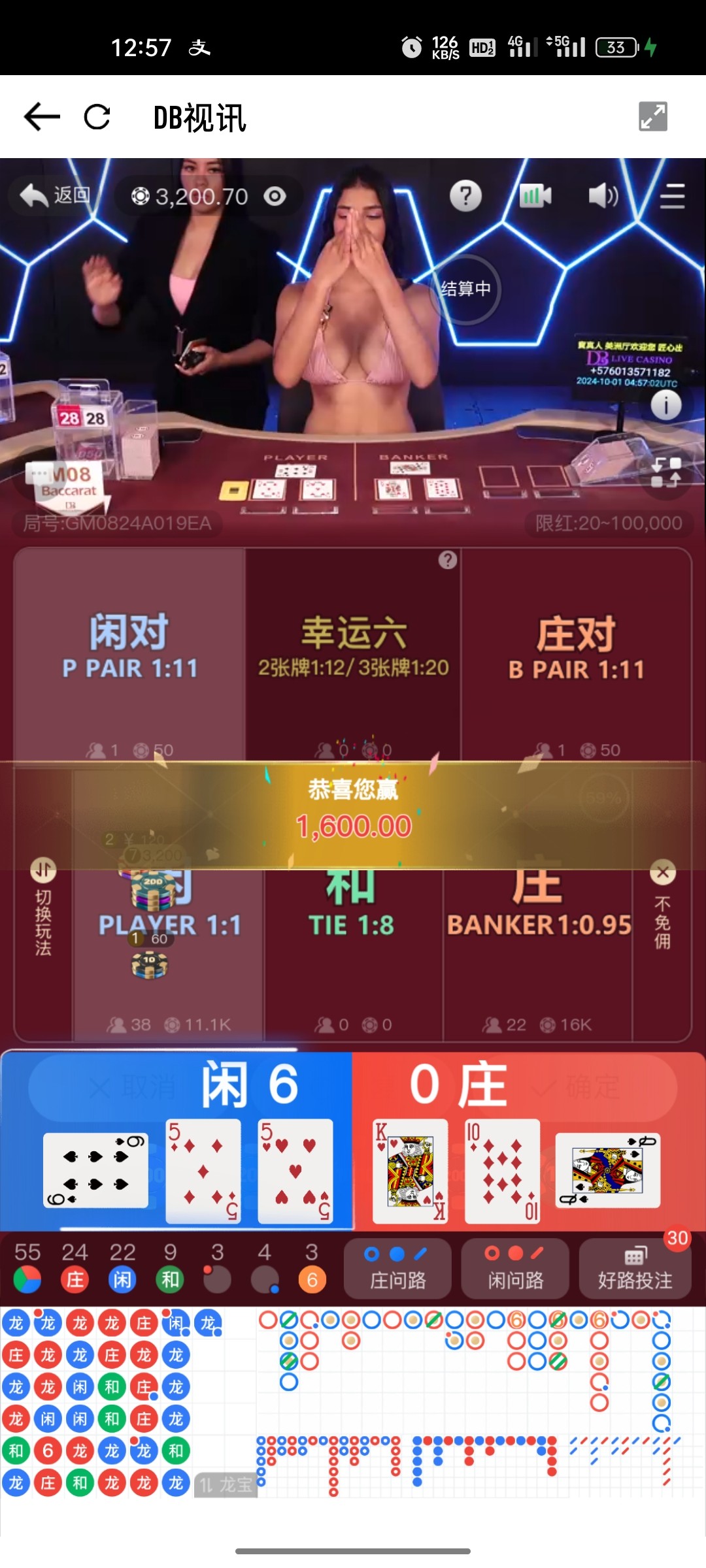
Task: Open the help question mark icon
Action: tap(465, 196)
